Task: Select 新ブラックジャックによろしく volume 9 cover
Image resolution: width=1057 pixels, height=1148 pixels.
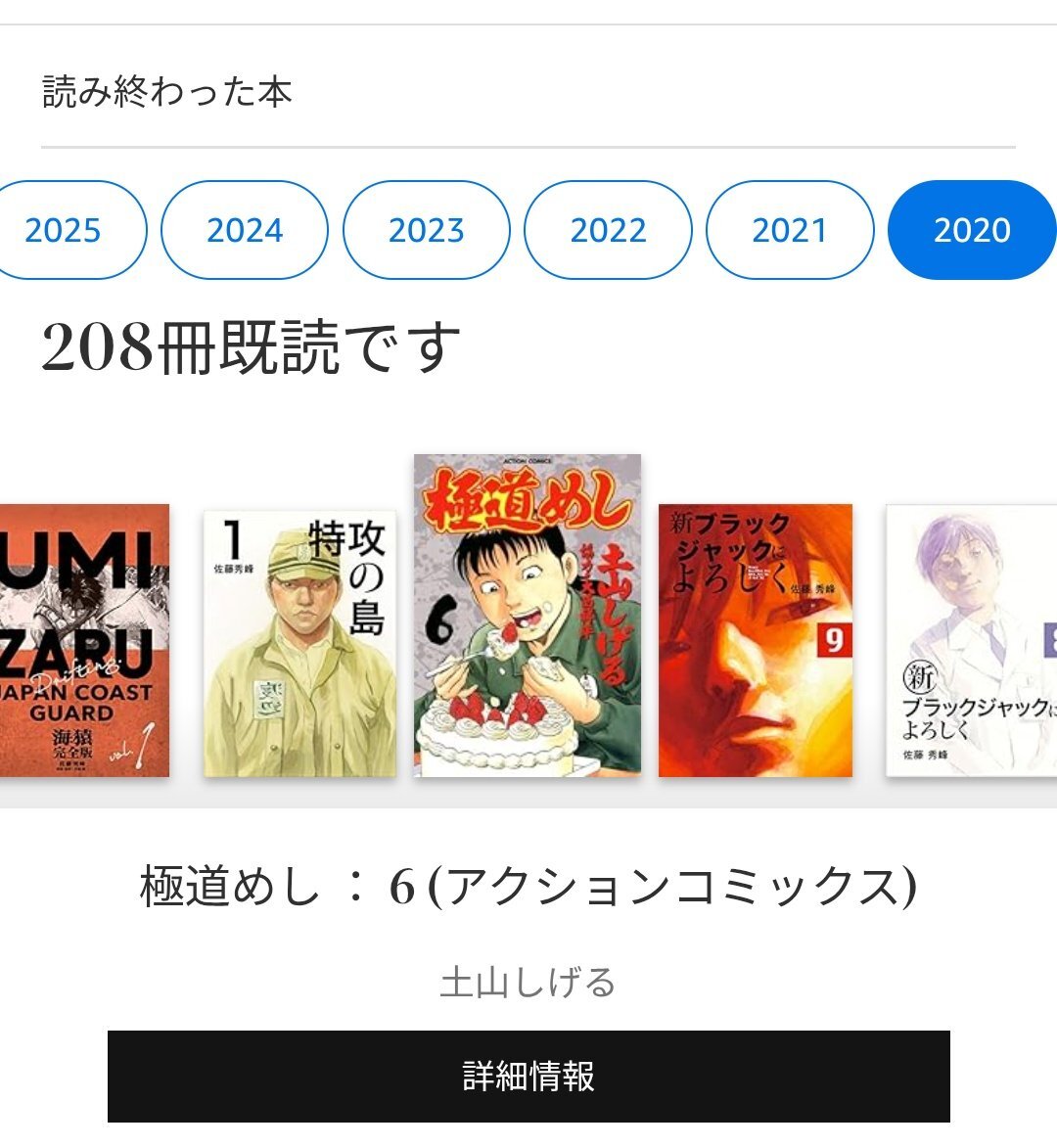Action: tap(755, 640)
